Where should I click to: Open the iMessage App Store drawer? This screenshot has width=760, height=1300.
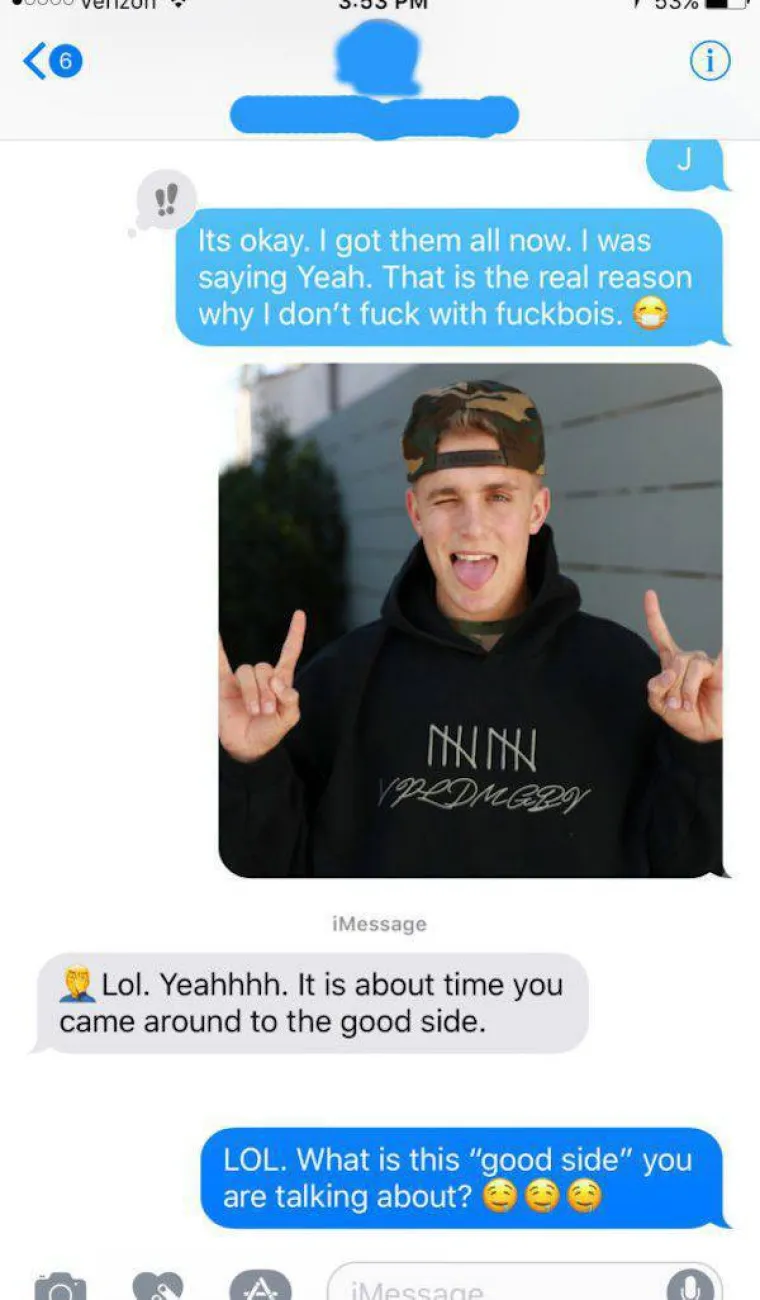260,1286
